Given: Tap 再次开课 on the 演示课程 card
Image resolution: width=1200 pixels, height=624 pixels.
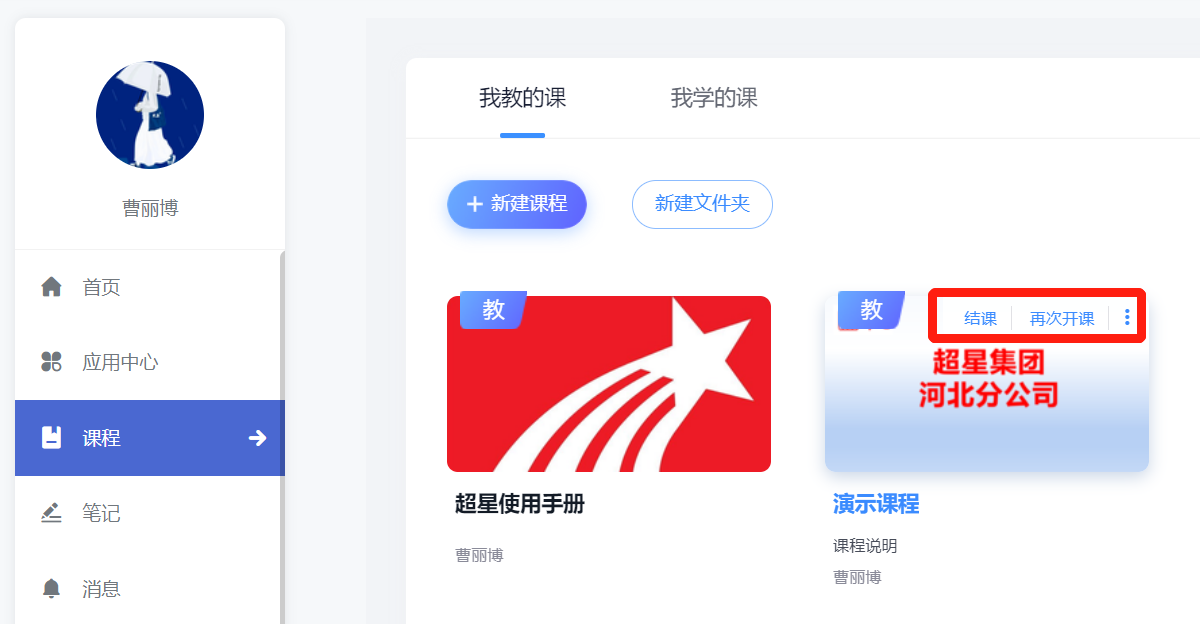Looking at the screenshot, I should click(x=1062, y=319).
